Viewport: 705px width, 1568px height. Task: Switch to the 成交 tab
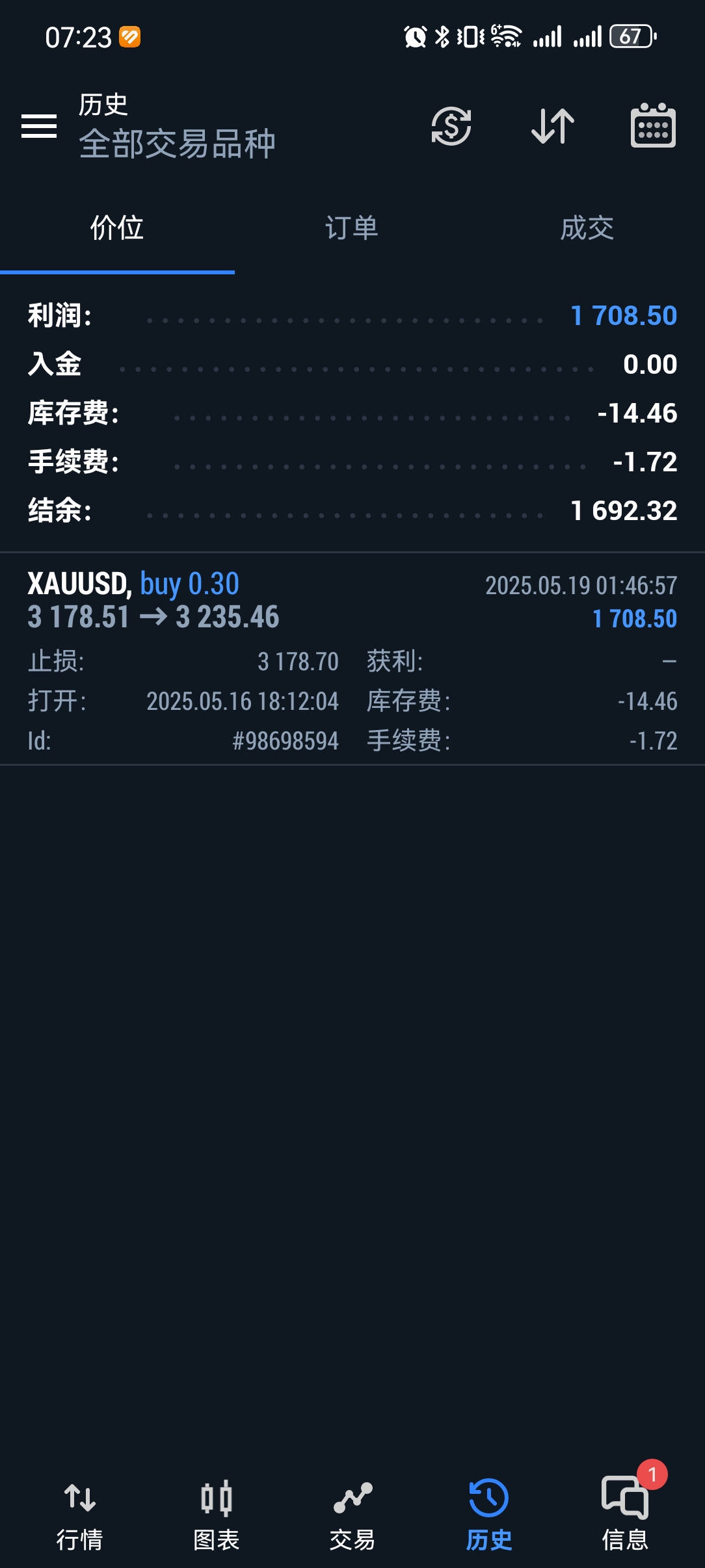coord(587,228)
